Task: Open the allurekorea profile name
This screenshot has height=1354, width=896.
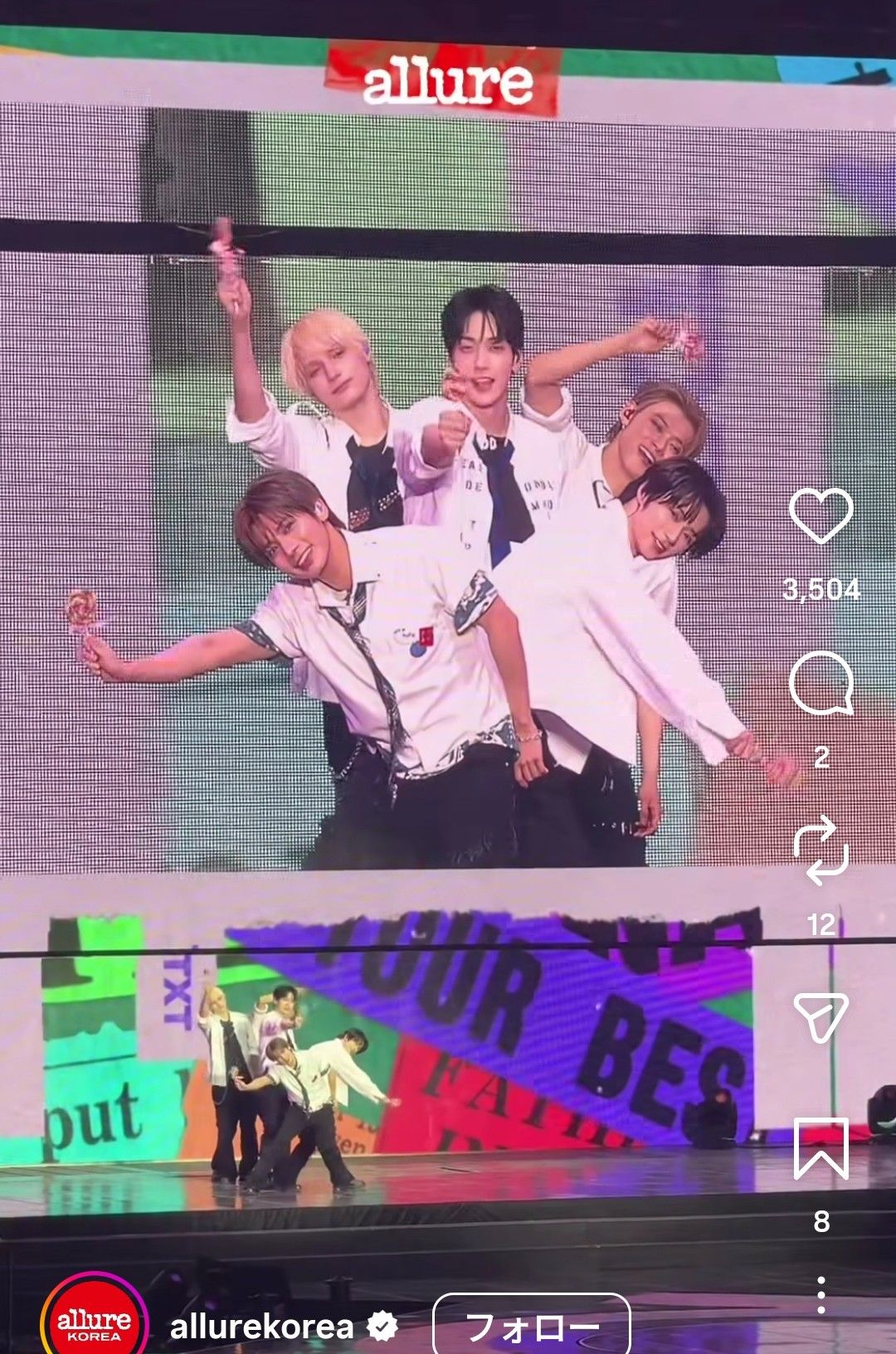Action: point(261,1327)
